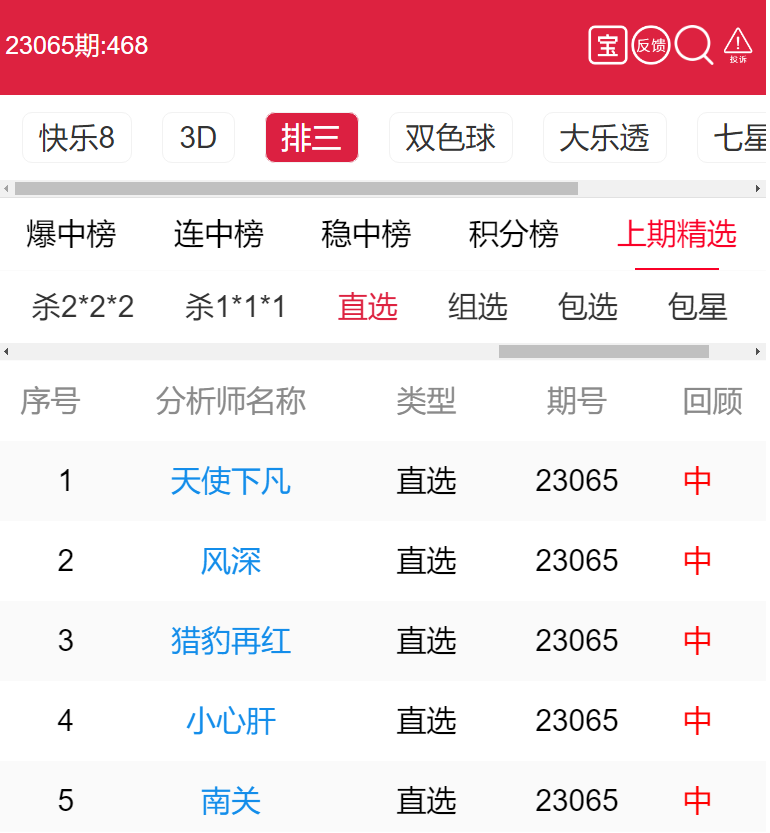Select the 双色球 lottery tab
770x833 pixels.
coord(450,137)
